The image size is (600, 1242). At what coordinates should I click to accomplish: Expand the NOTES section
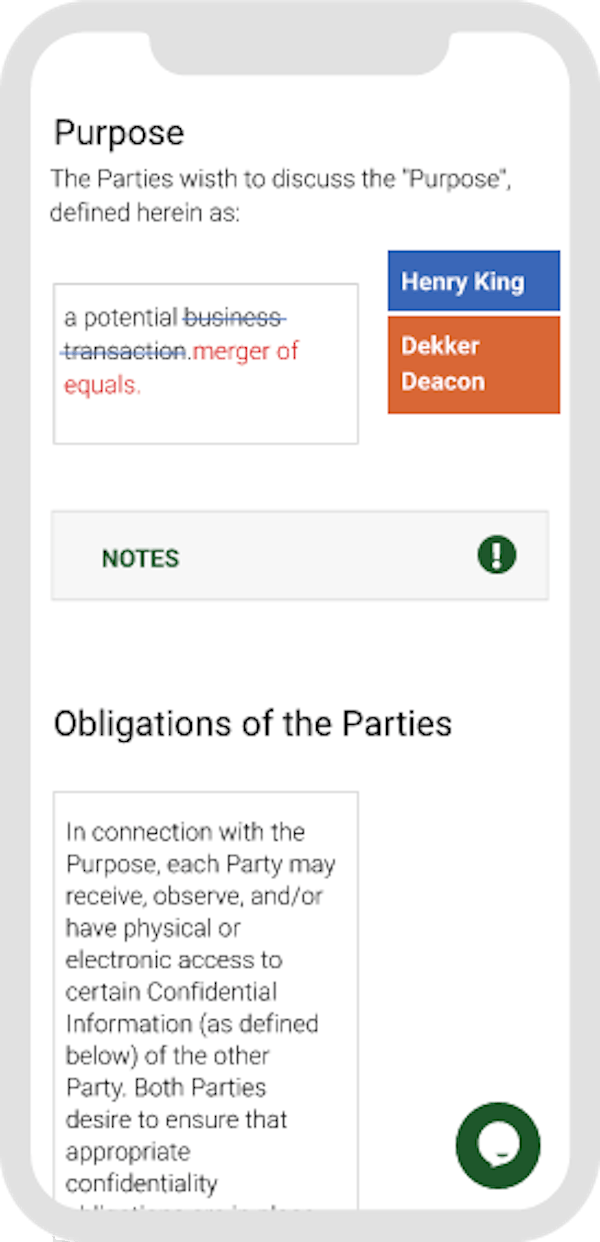[x=299, y=556]
